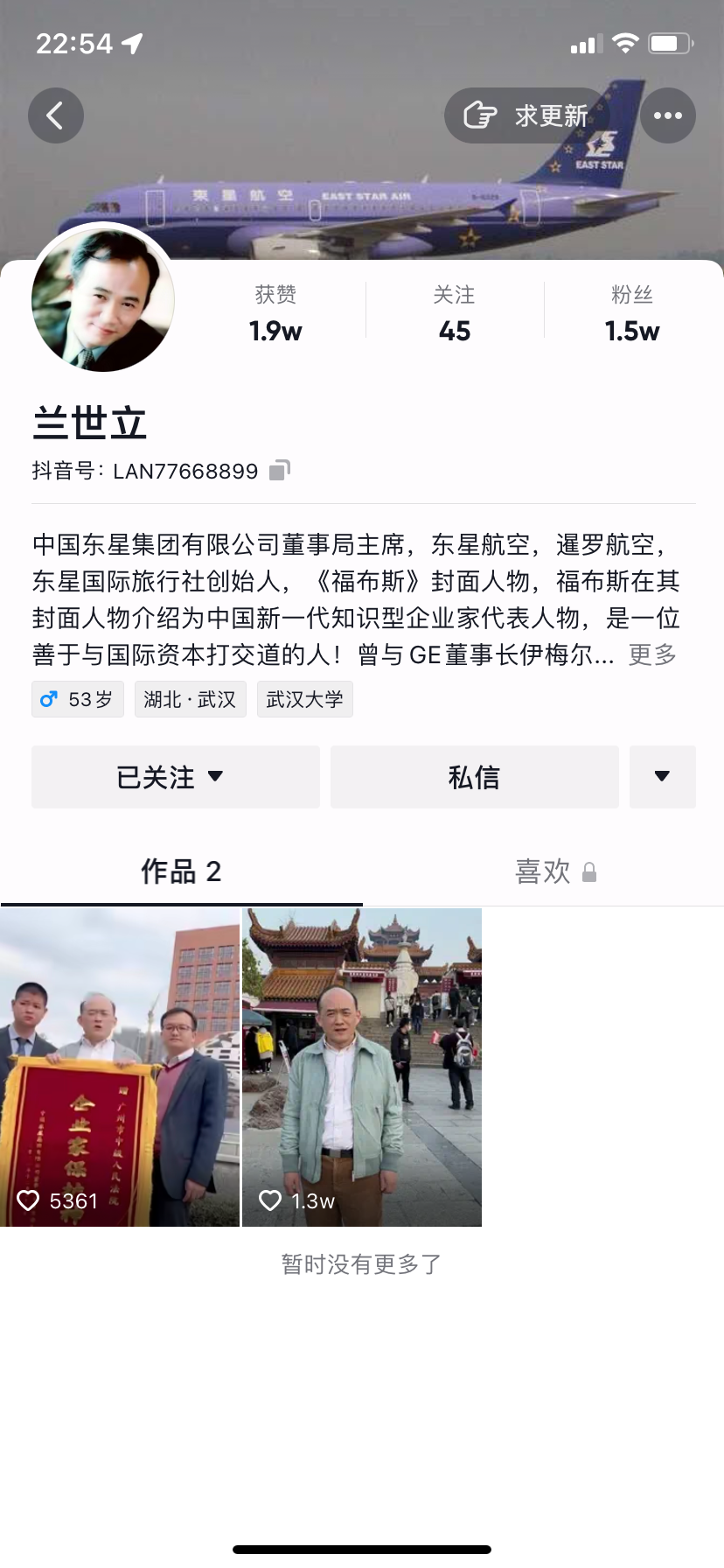Copy the Douyin ID LAN77668899
724x1568 pixels.
[280, 471]
